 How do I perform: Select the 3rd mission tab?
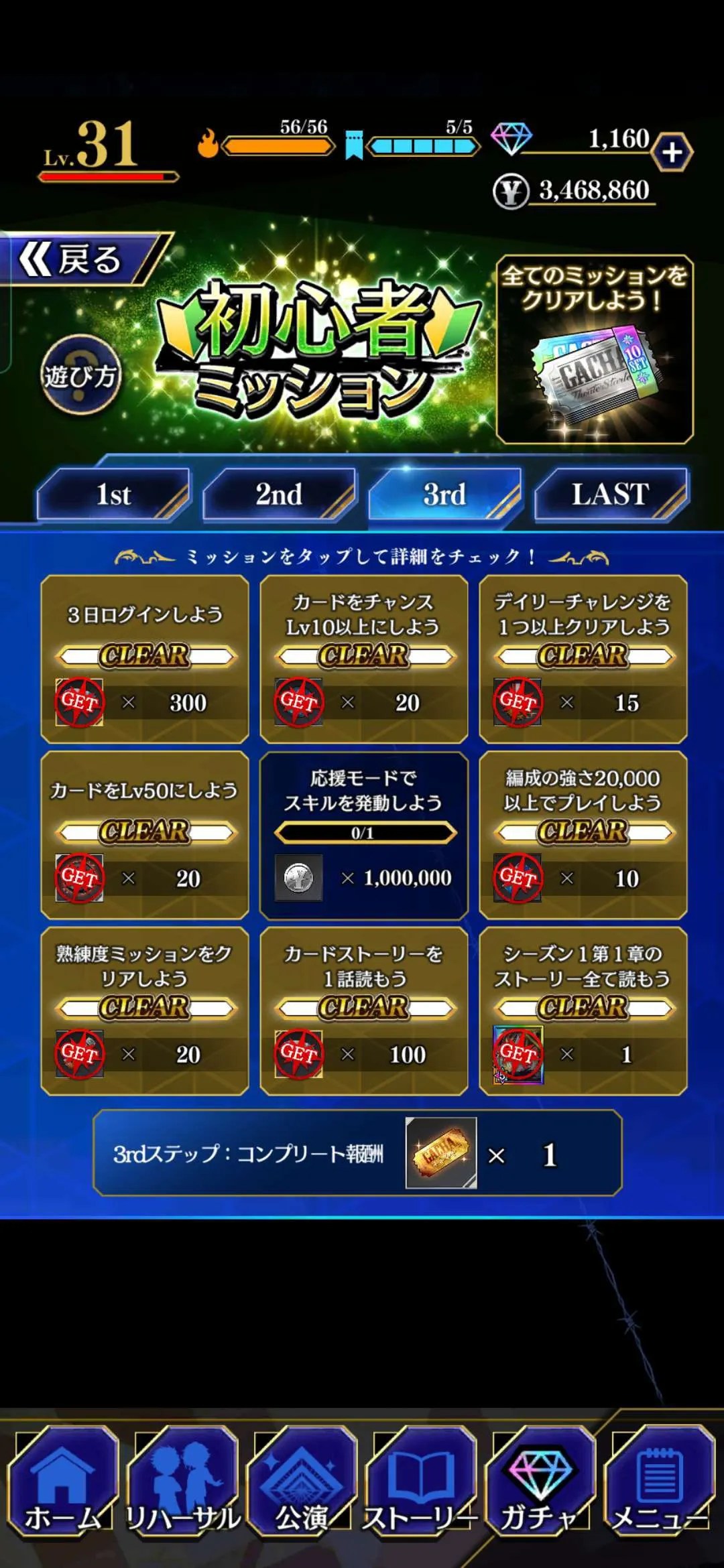[444, 495]
